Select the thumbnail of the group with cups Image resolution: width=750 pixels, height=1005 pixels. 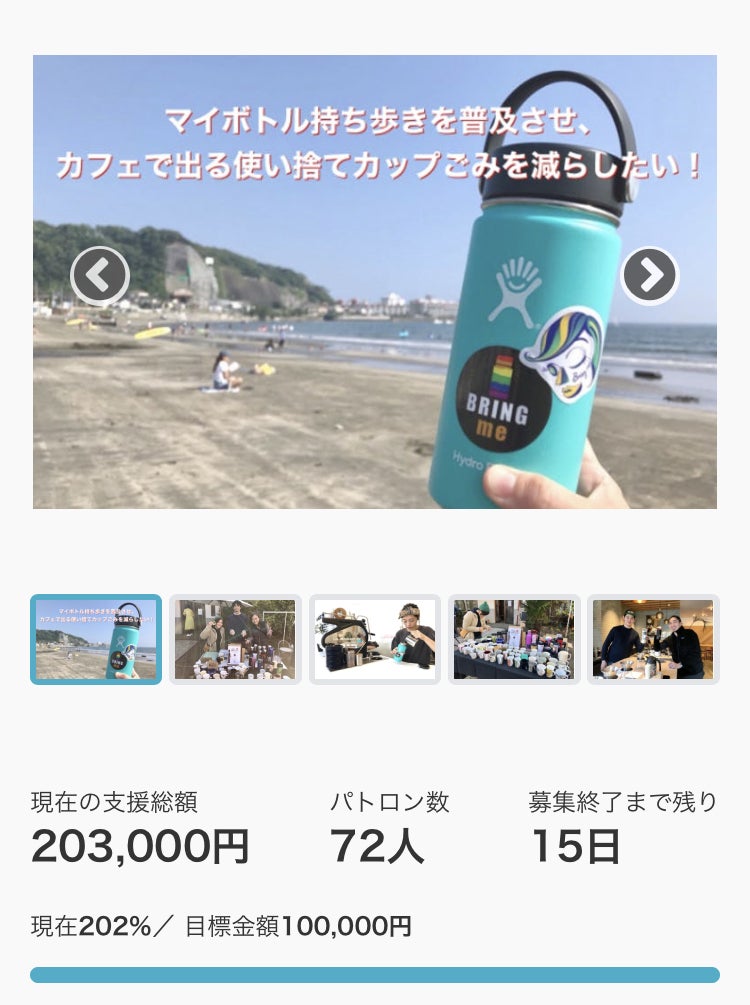tap(235, 640)
